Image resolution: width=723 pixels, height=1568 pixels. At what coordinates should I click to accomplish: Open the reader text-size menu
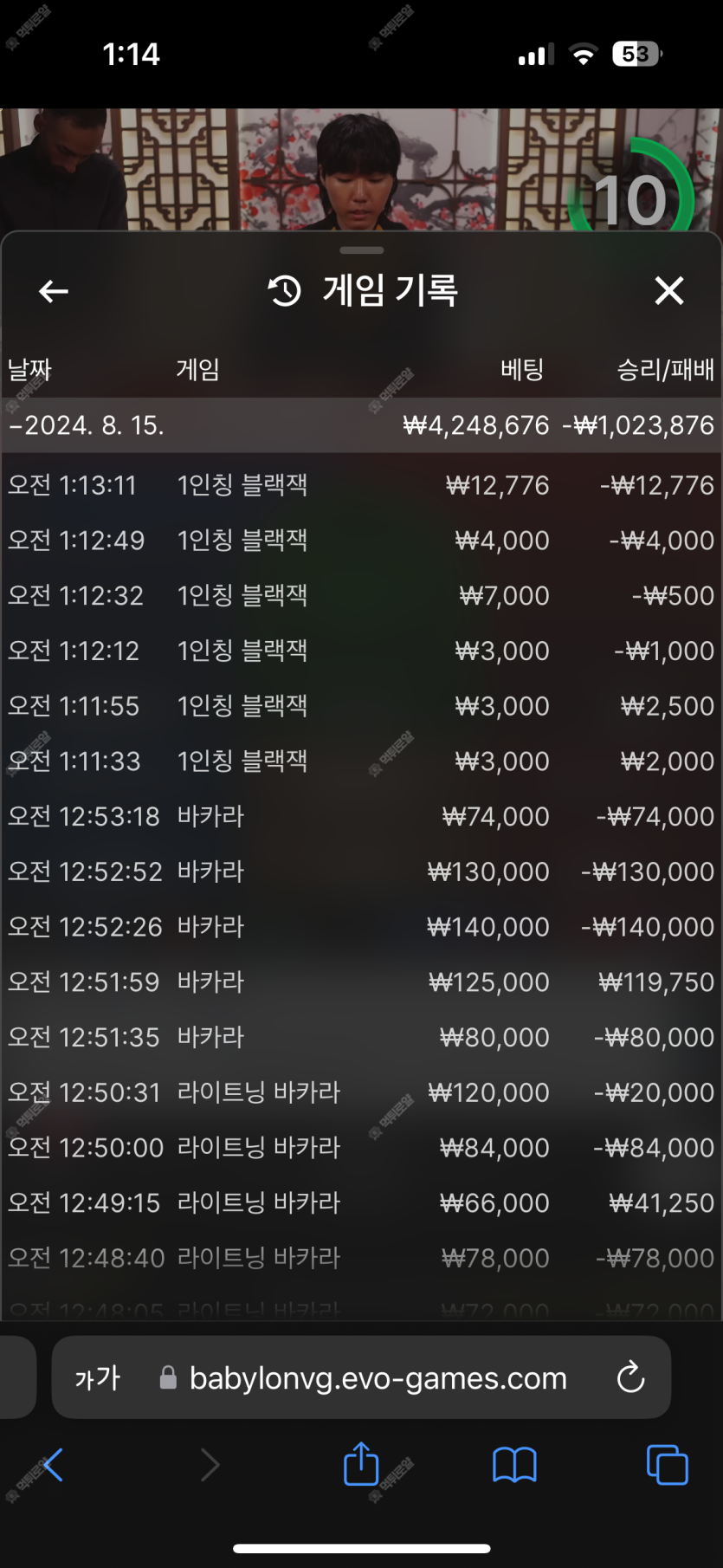tap(97, 1377)
